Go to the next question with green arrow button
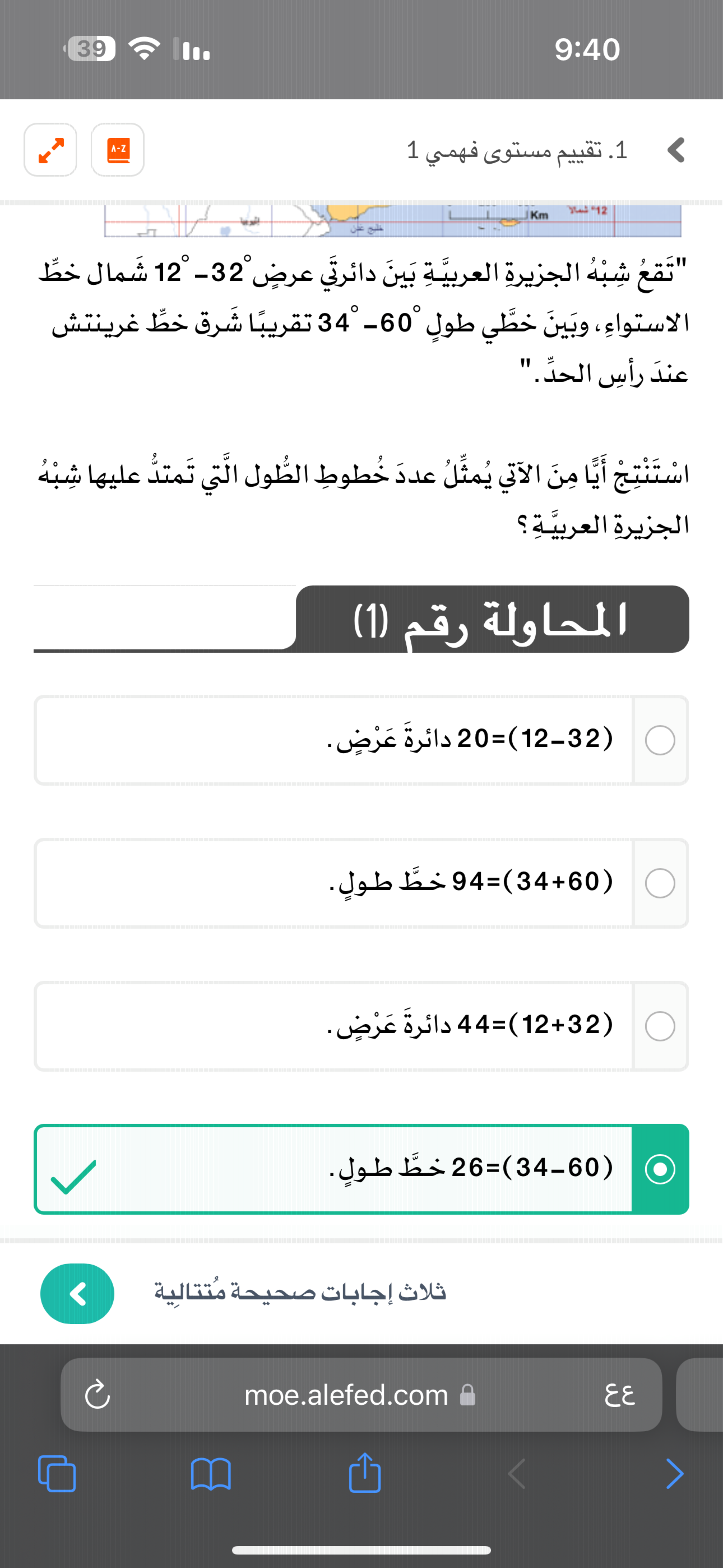 77,1293
